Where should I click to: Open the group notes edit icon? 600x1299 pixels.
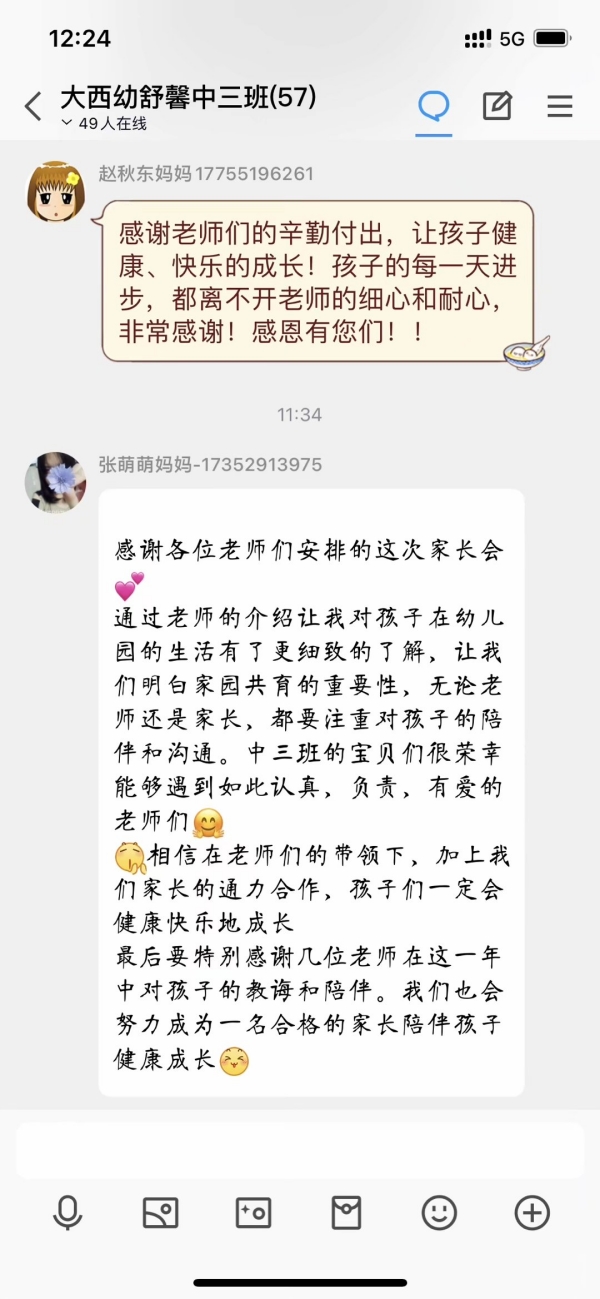tap(497, 106)
